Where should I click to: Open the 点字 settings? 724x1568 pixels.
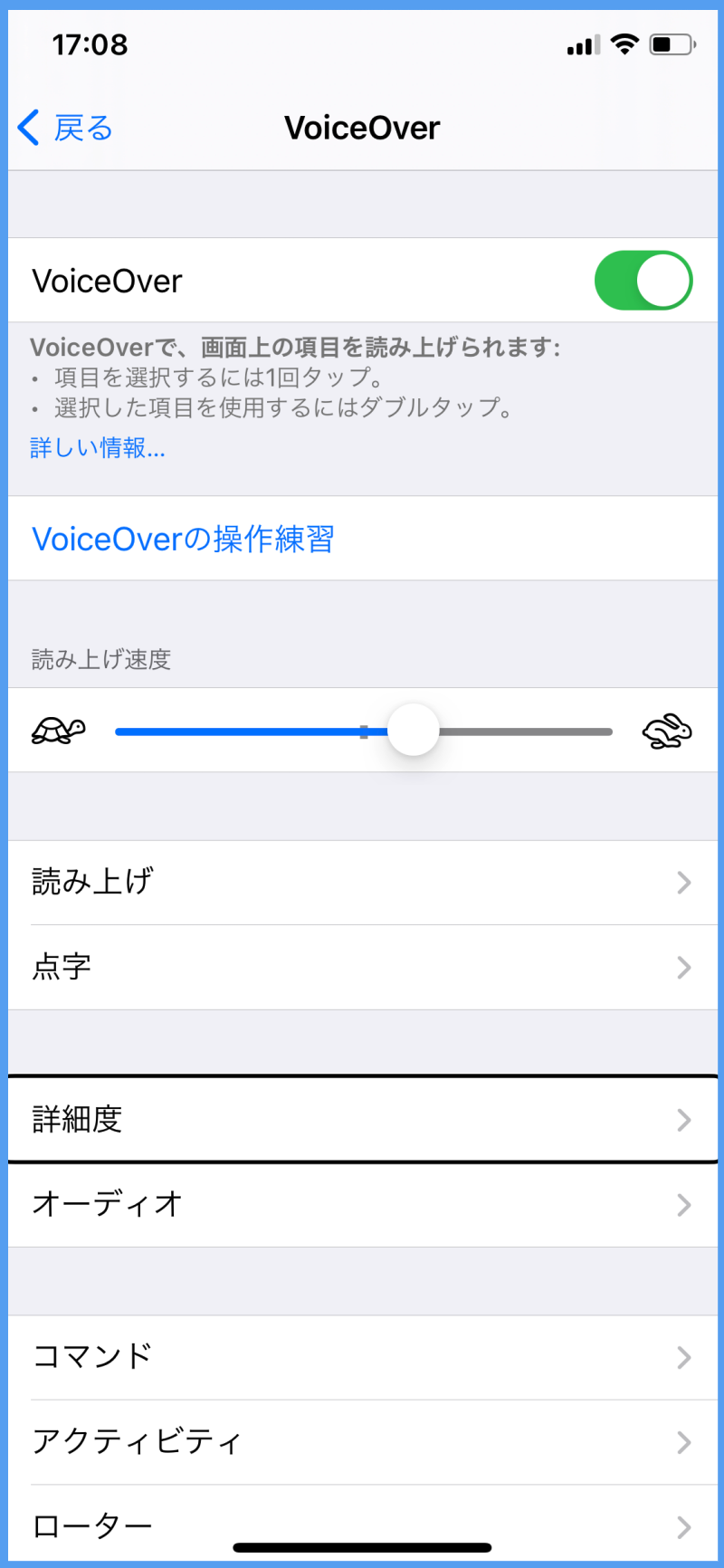362,968
